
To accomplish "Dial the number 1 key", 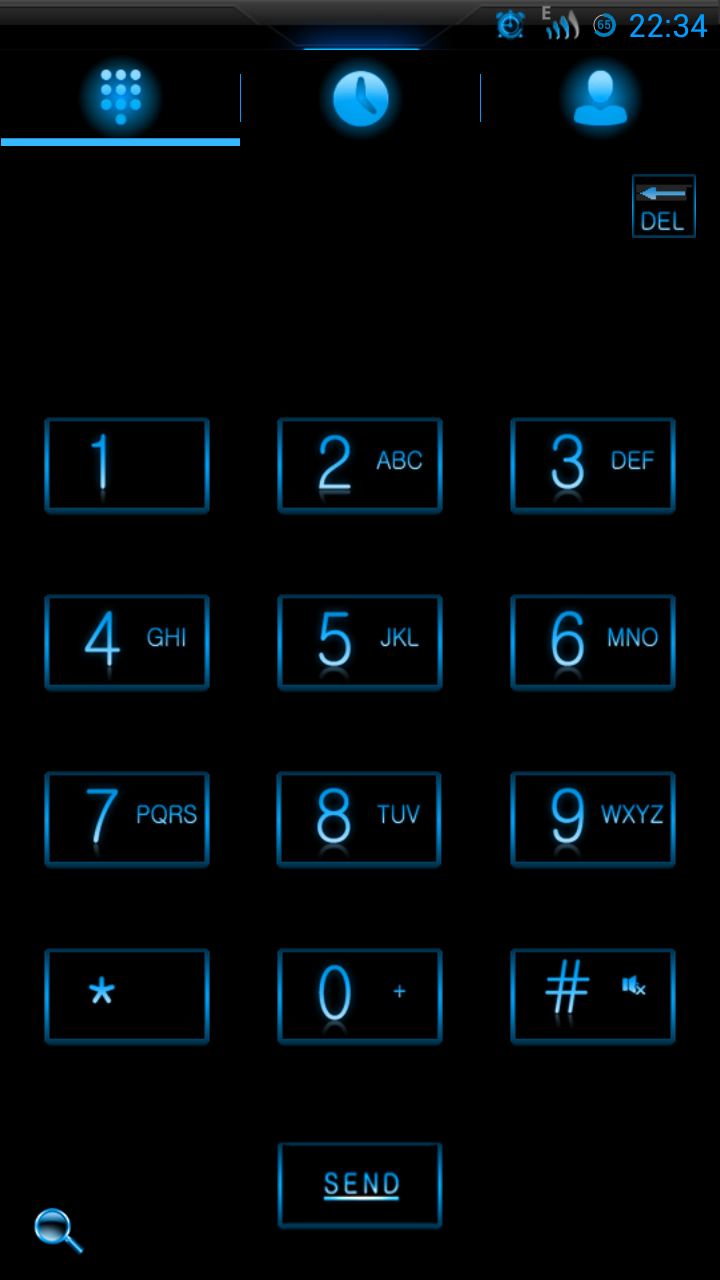I will (x=127, y=465).
